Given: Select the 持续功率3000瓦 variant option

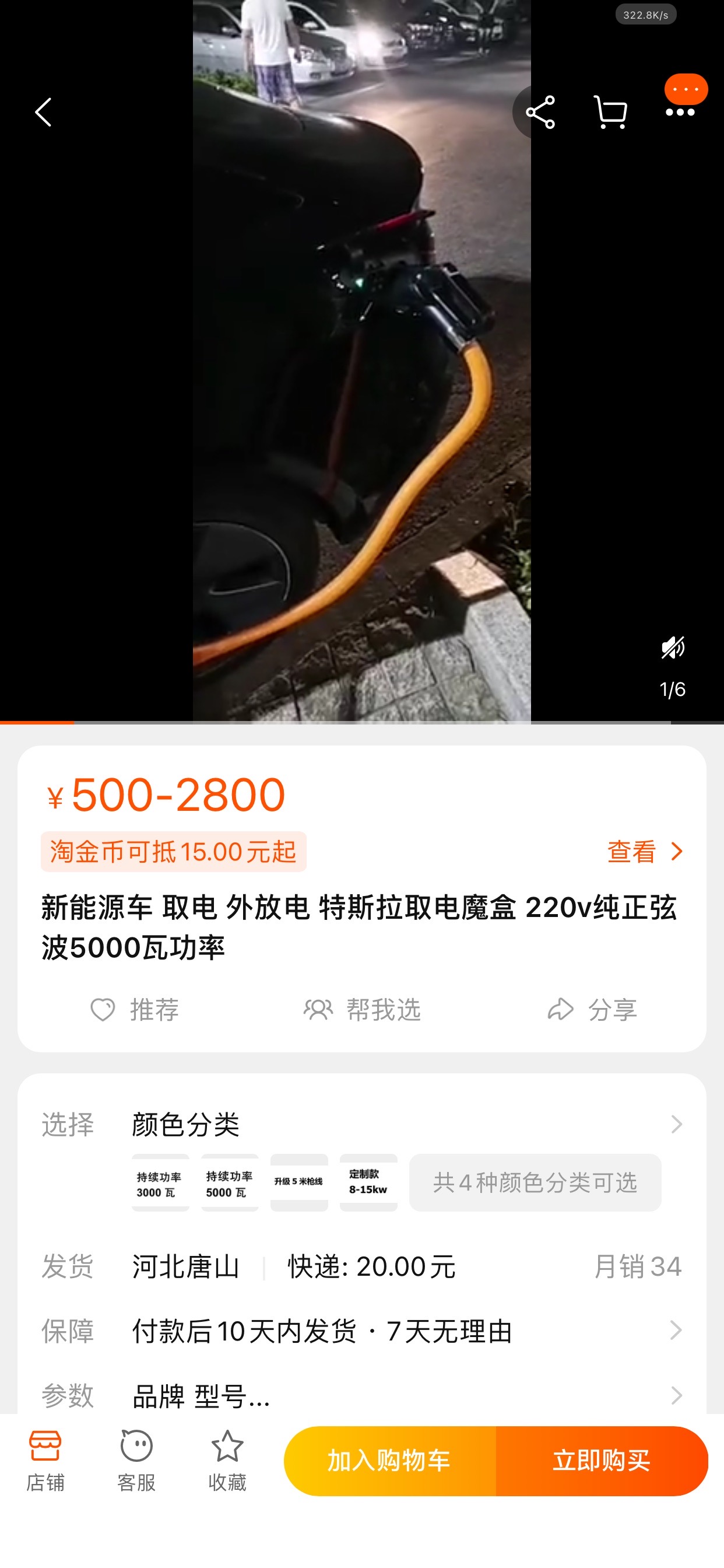Looking at the screenshot, I should (x=160, y=1184).
